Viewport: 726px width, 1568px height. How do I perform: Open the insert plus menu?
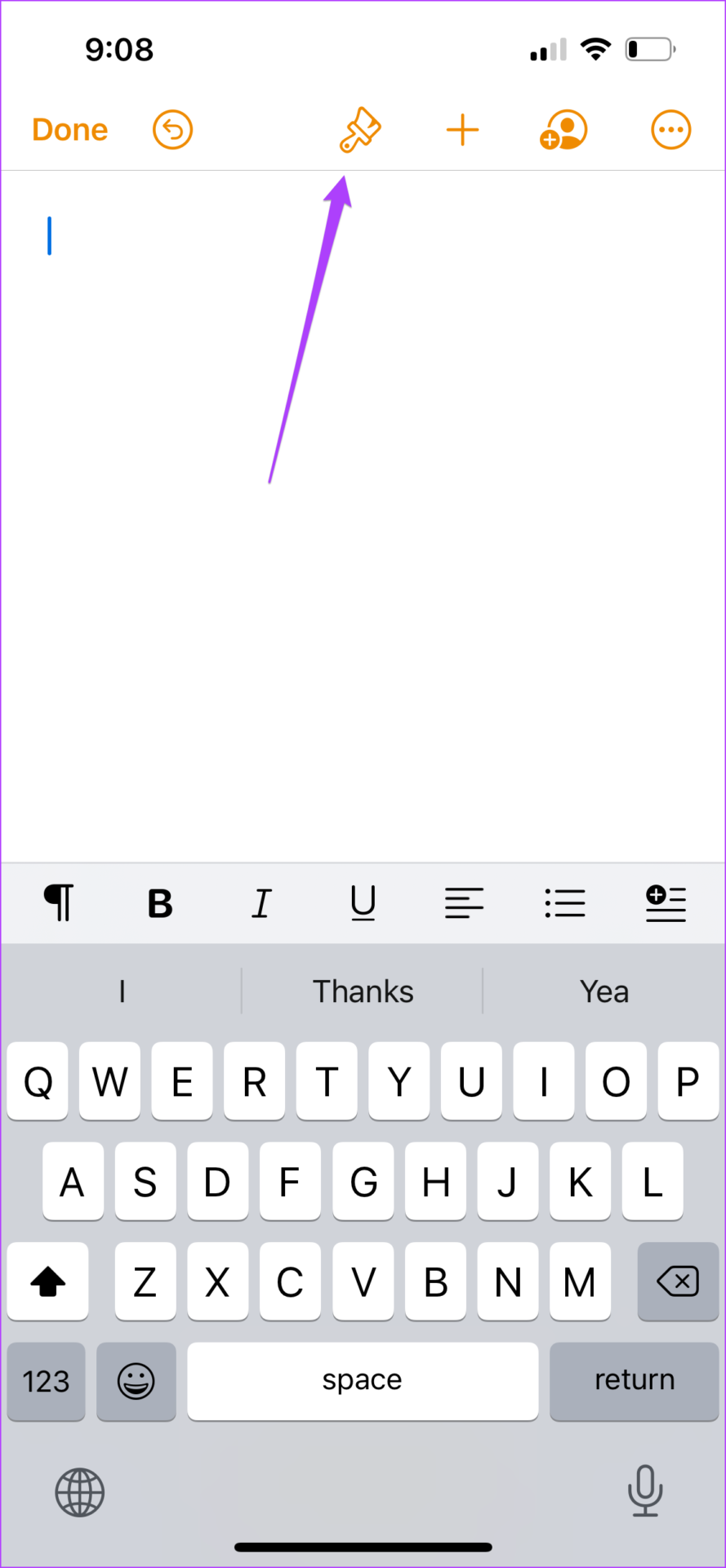point(462,130)
